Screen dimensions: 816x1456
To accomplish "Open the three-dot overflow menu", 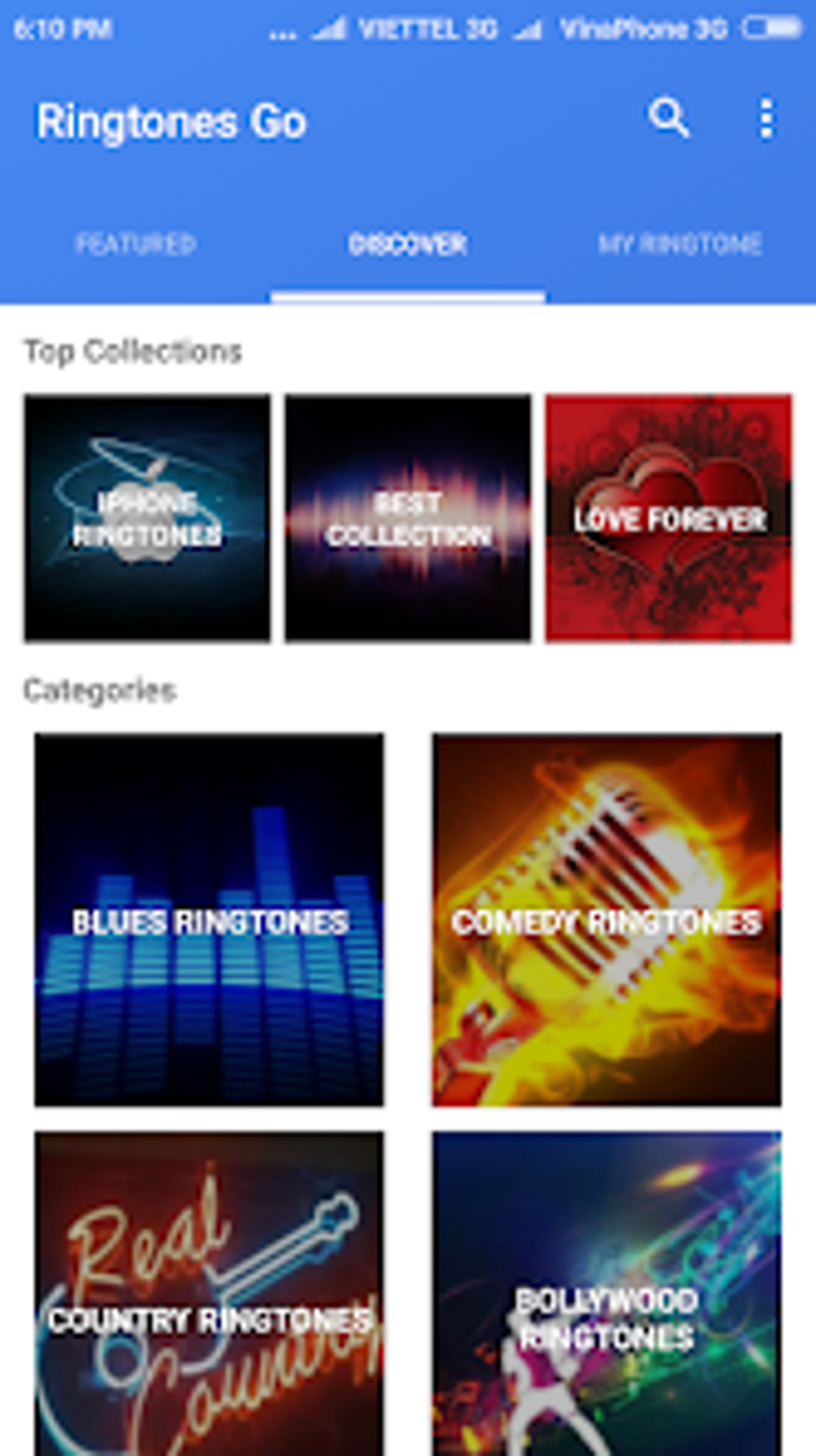I will click(x=766, y=118).
